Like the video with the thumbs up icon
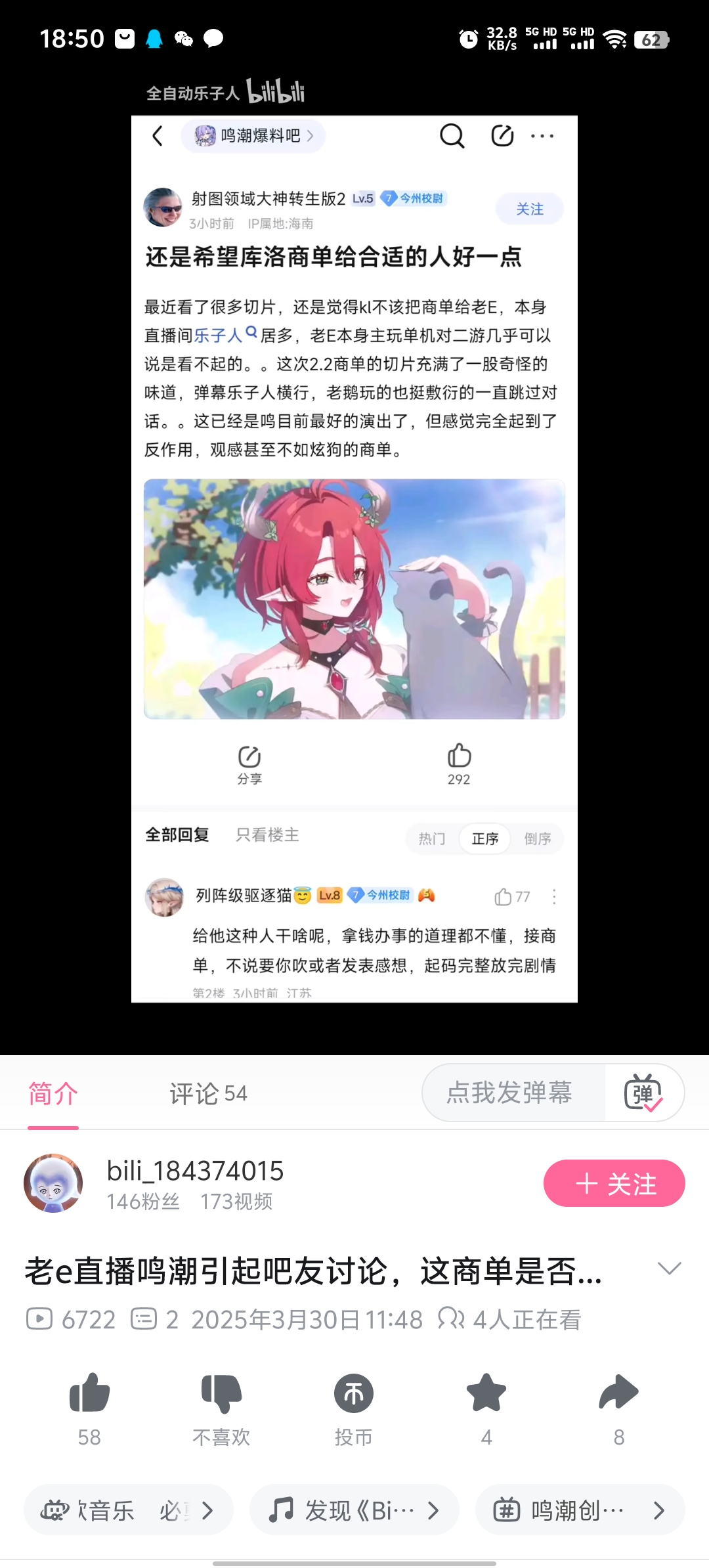The width and height of the screenshot is (709, 1568). [x=89, y=1393]
